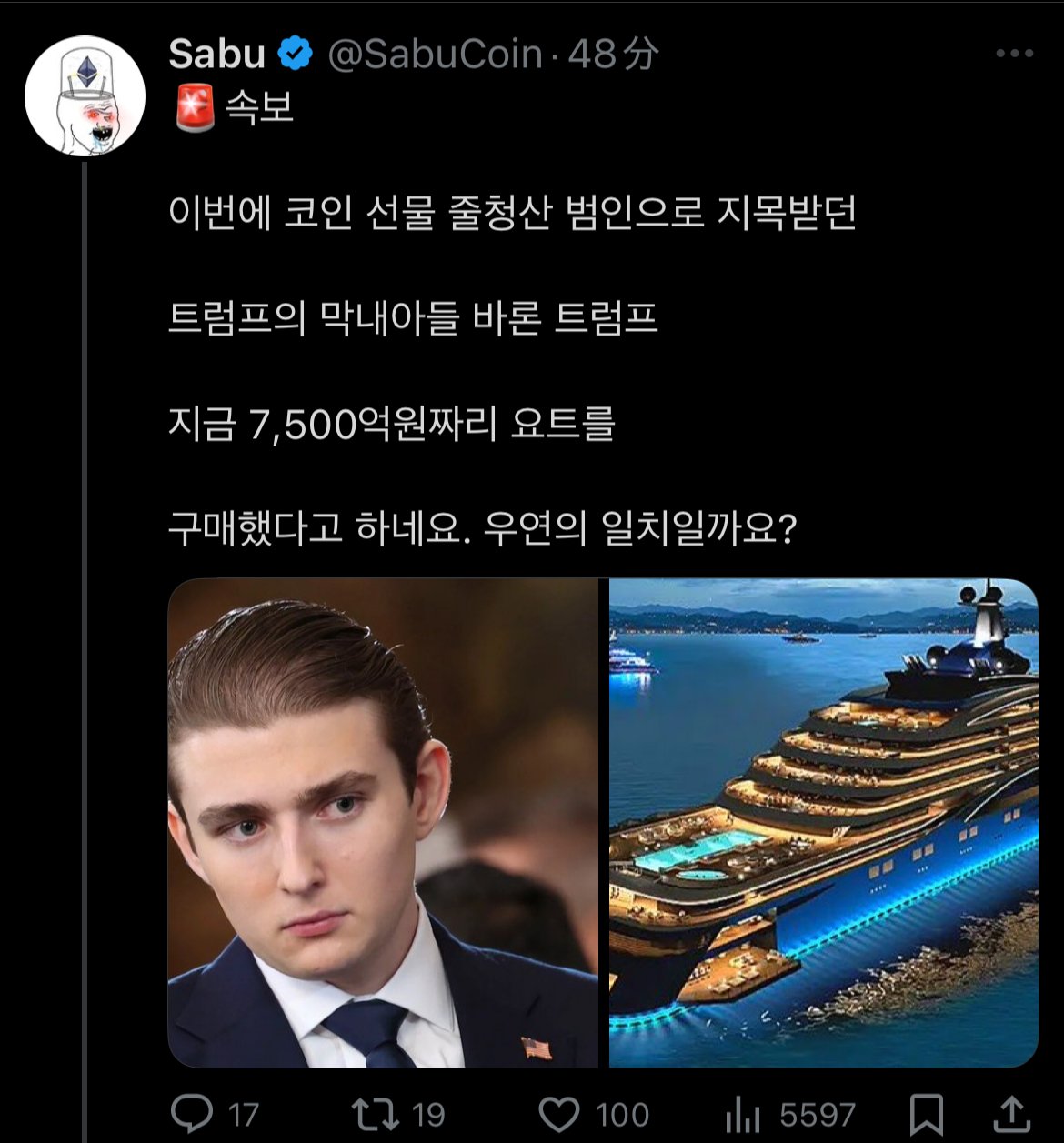Screen dimensions: 1064x1143
Task: Like Sabu's post
Action: pyautogui.click(x=559, y=1114)
